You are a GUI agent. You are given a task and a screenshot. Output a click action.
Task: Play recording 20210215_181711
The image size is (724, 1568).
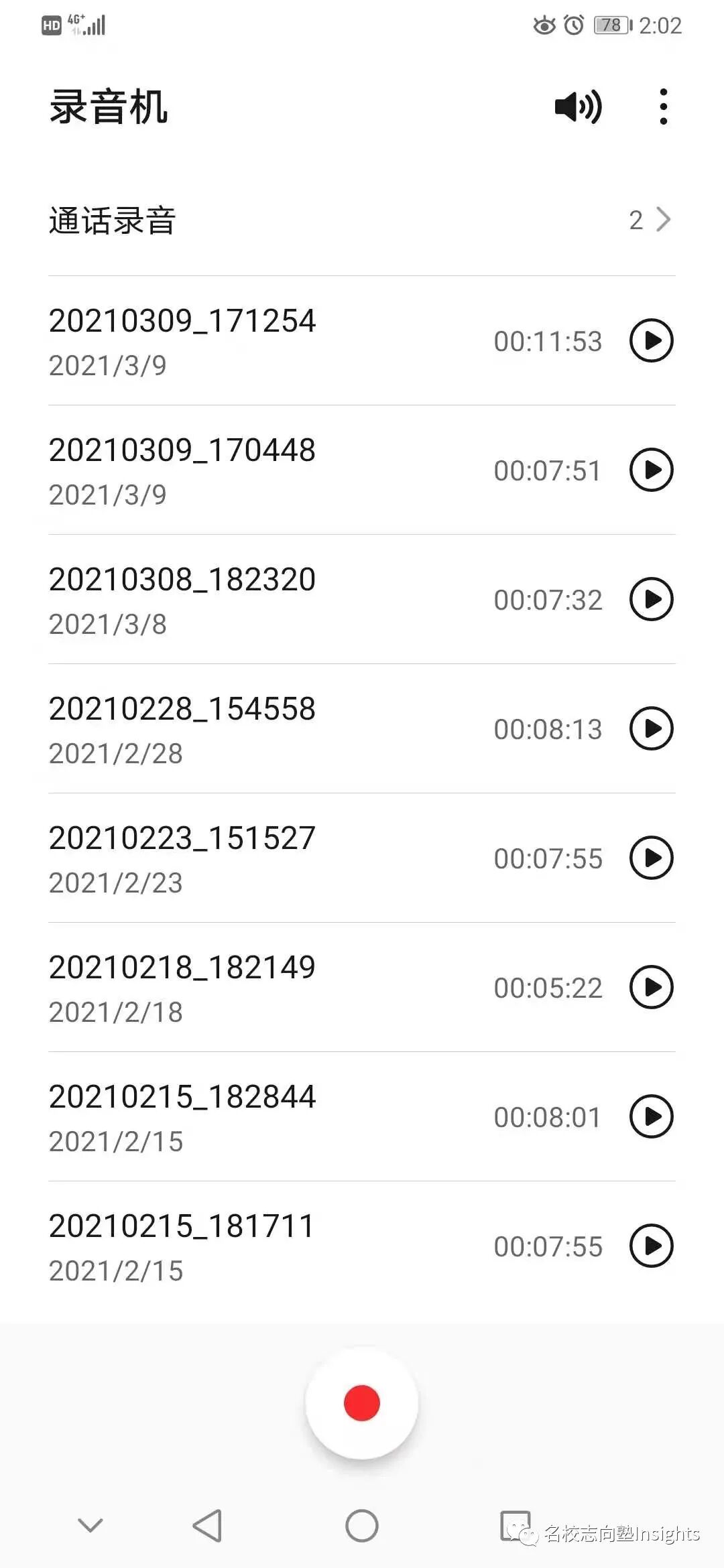(651, 1246)
